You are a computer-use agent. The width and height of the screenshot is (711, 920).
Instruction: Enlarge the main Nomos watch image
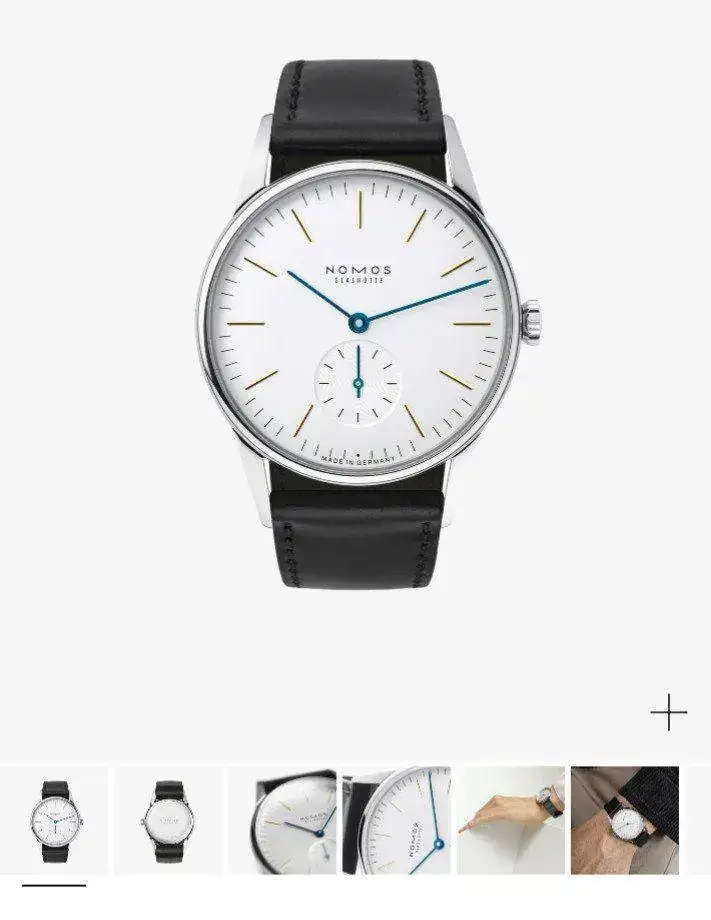point(357,320)
